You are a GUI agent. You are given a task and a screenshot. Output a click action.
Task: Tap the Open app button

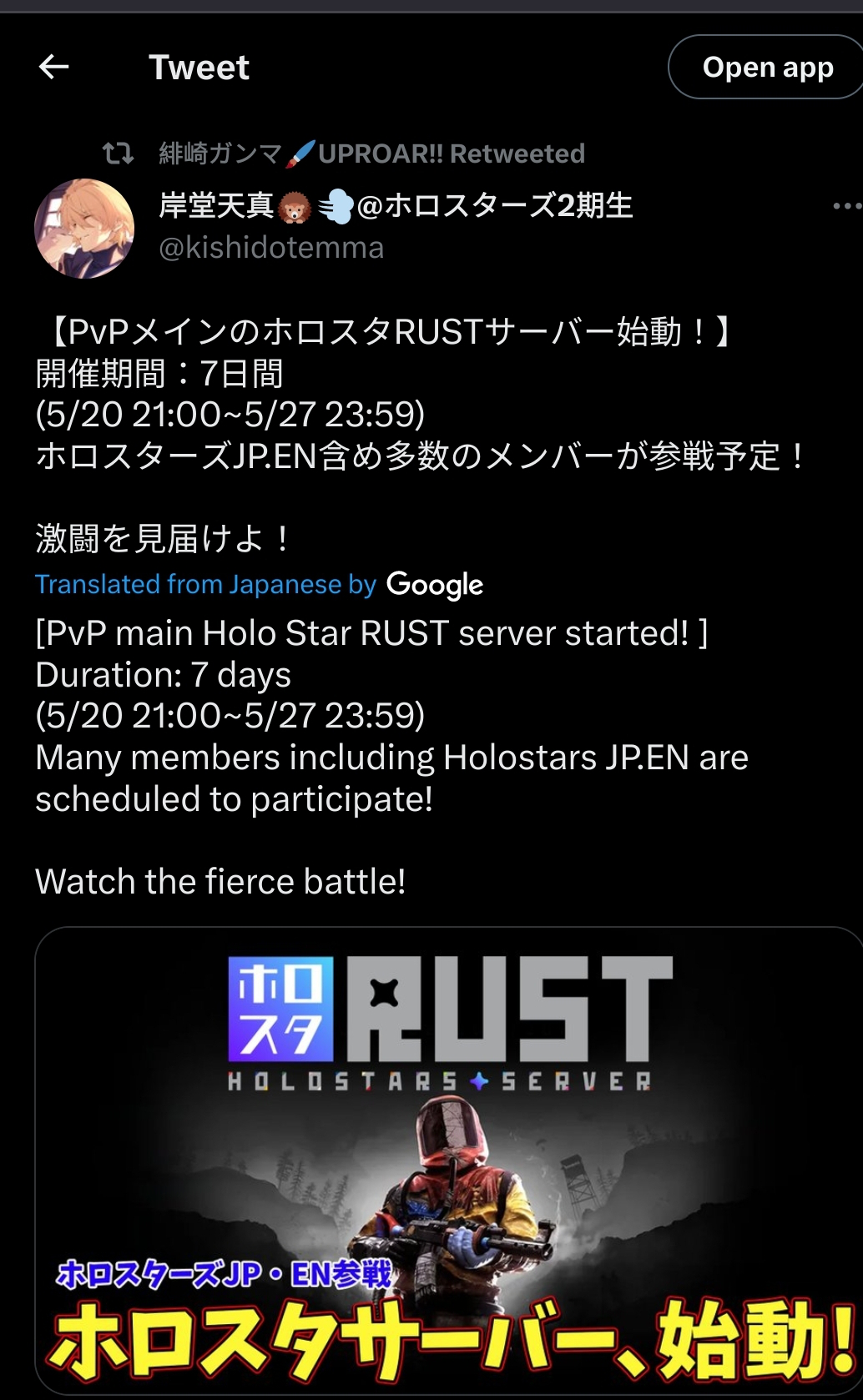tap(766, 67)
